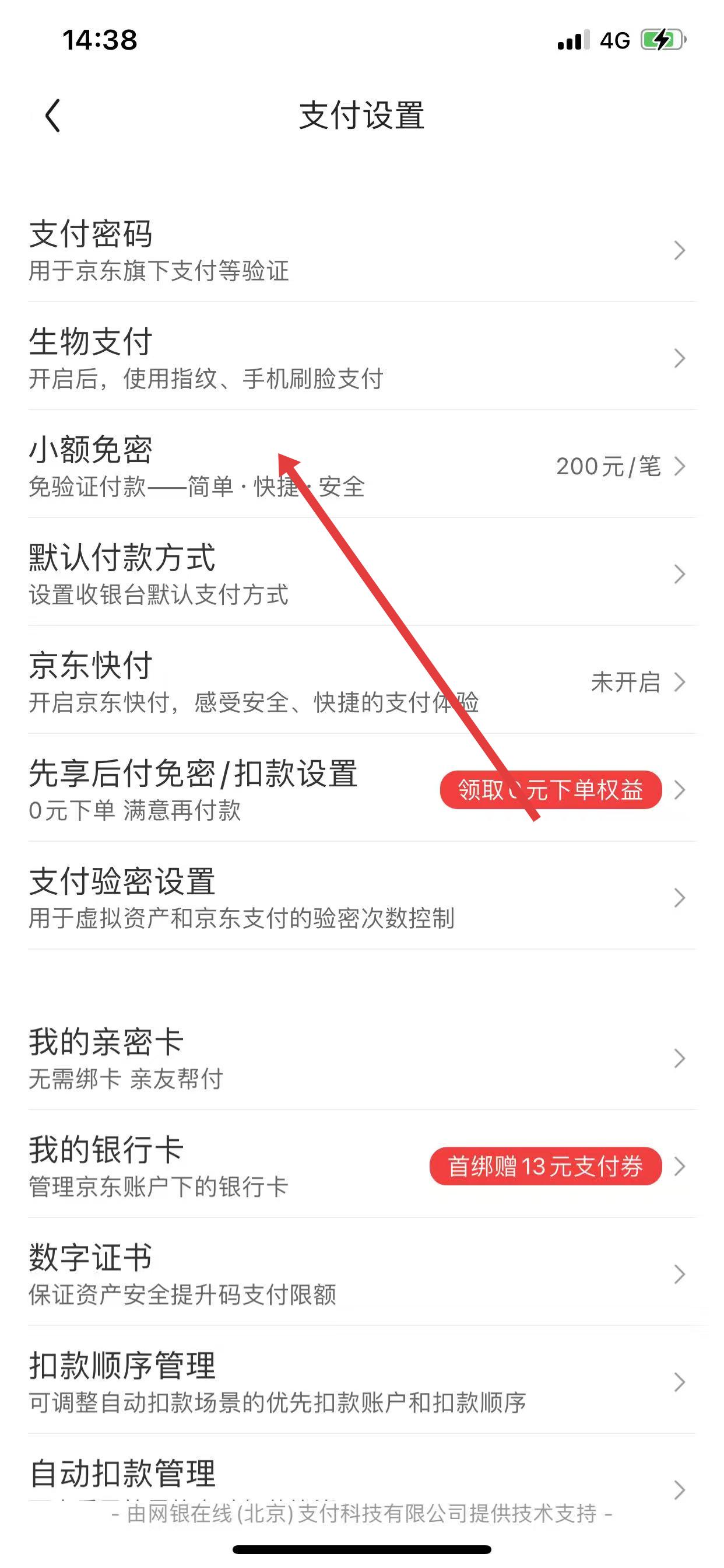Open 支付验密设置 row
The height and width of the screenshot is (1568, 724).
[x=362, y=898]
